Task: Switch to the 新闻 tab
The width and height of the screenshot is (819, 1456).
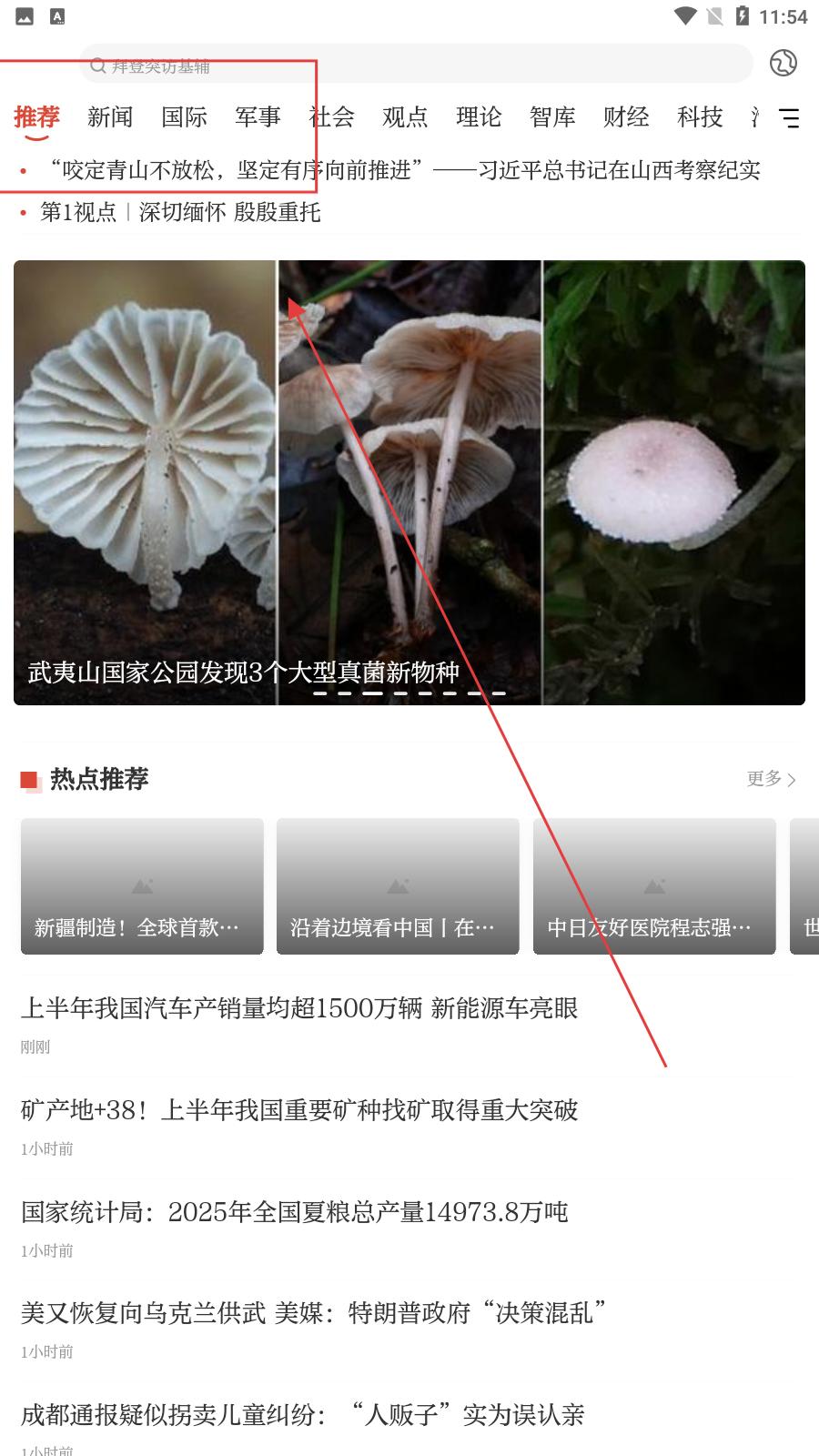Action: [110, 117]
